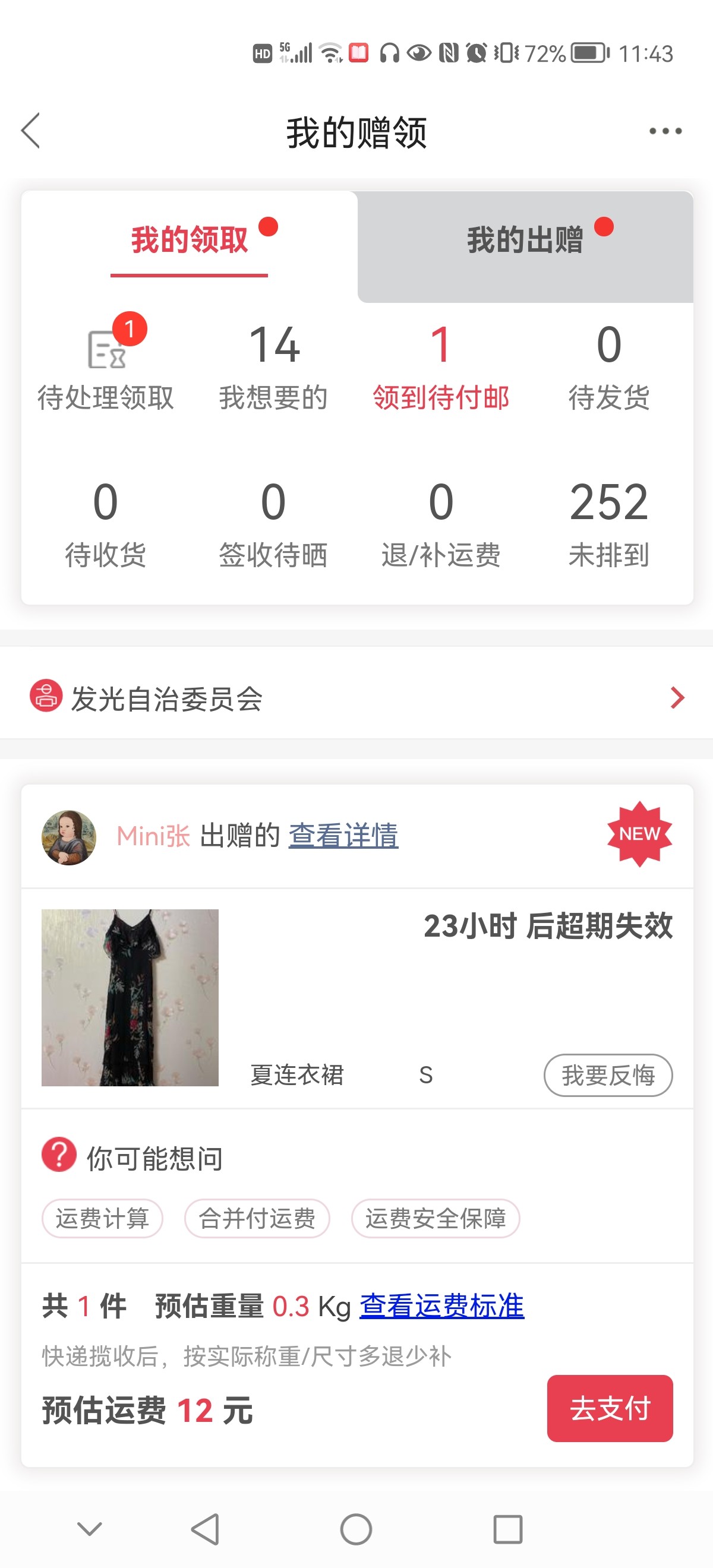
Task: Open 待处理领取 pending items
Action: coord(106,369)
